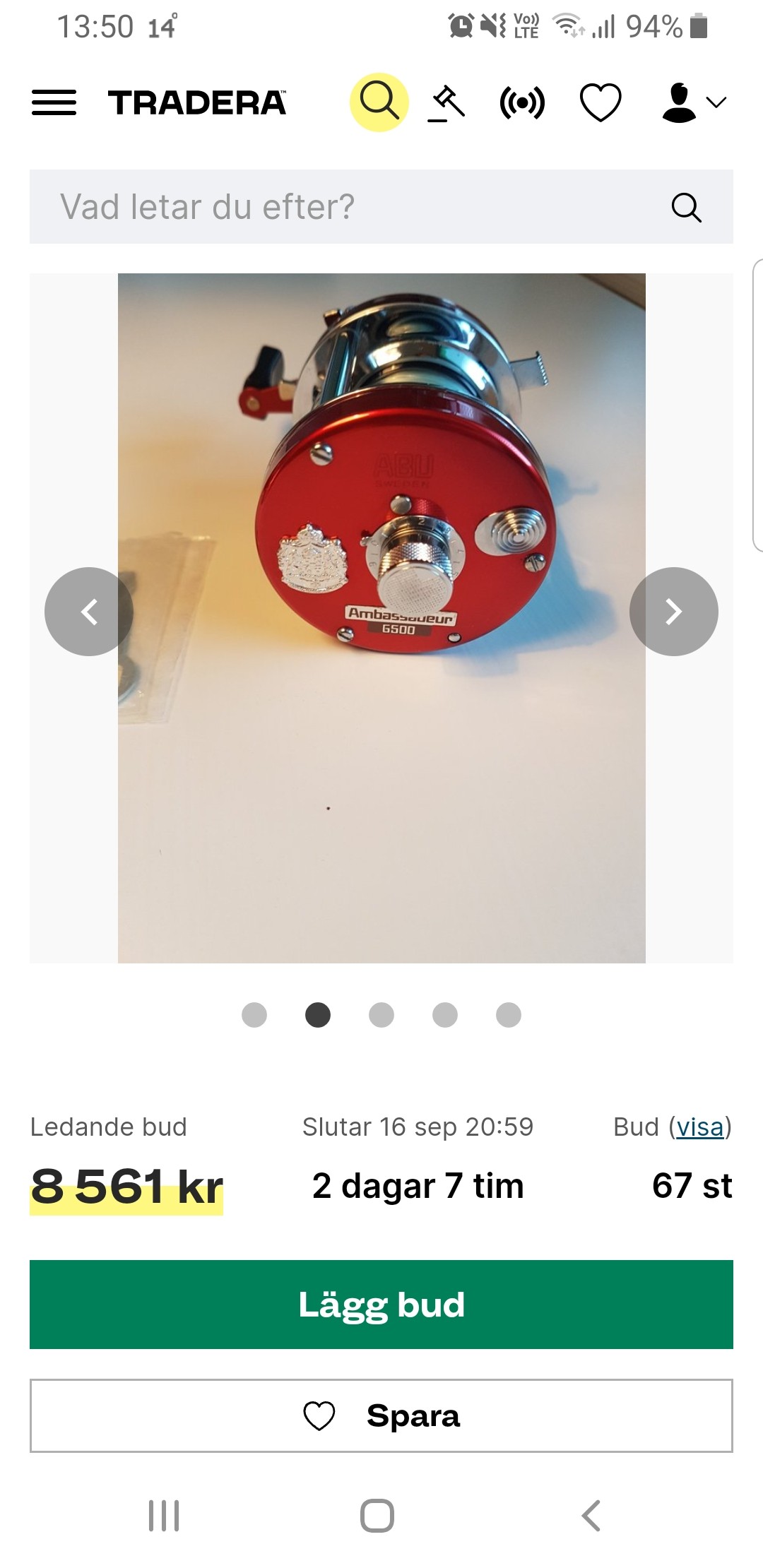763x1568 pixels.
Task: Focus the 'Vad letar du efter?' search field
Action: [x=353, y=207]
